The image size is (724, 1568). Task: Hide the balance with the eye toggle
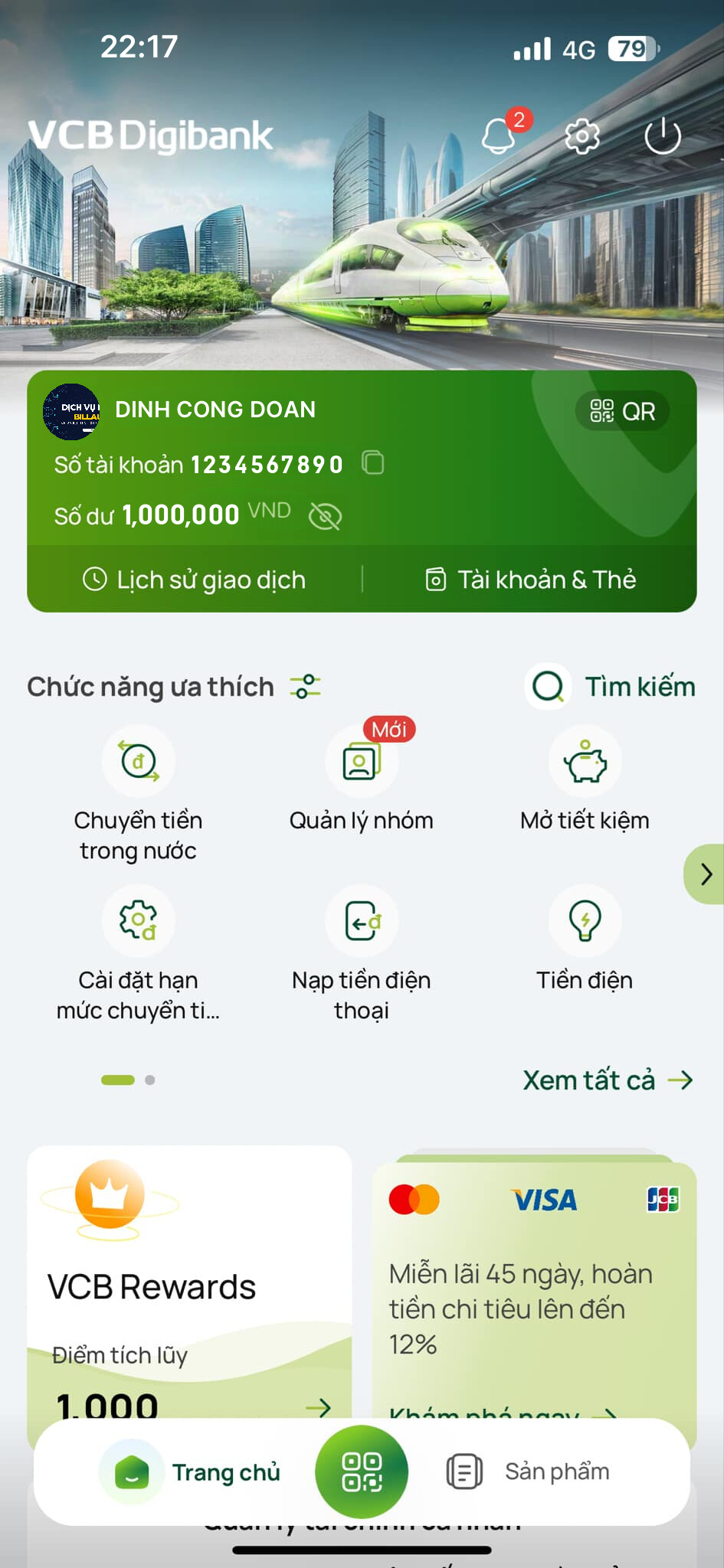tap(326, 516)
